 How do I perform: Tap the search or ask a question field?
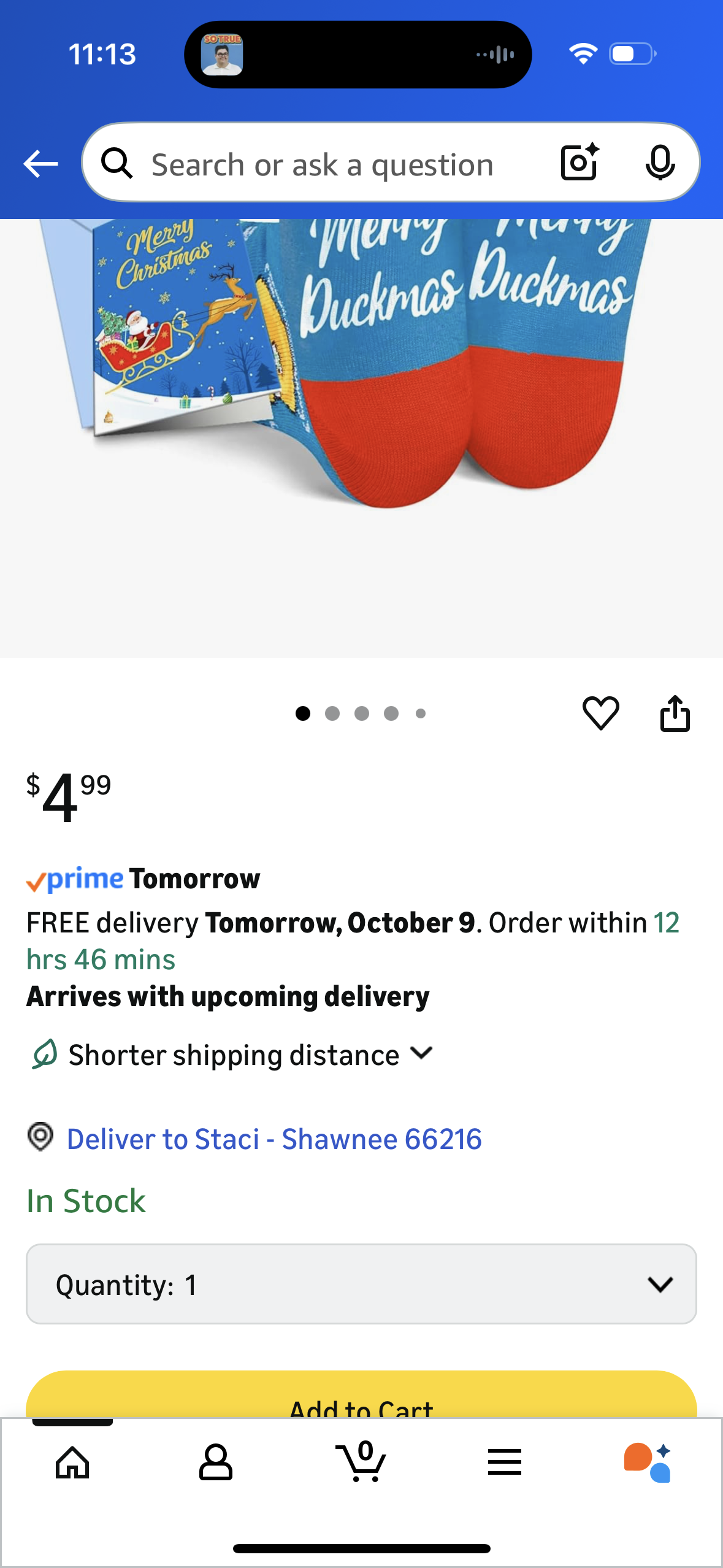click(x=322, y=164)
